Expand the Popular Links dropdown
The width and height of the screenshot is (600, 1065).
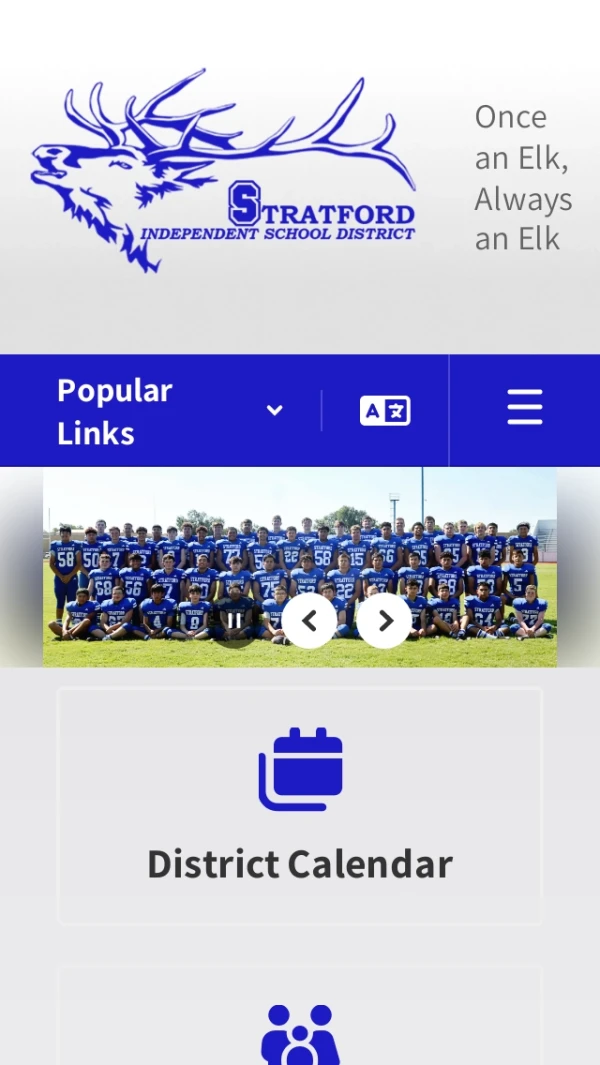click(x=170, y=411)
